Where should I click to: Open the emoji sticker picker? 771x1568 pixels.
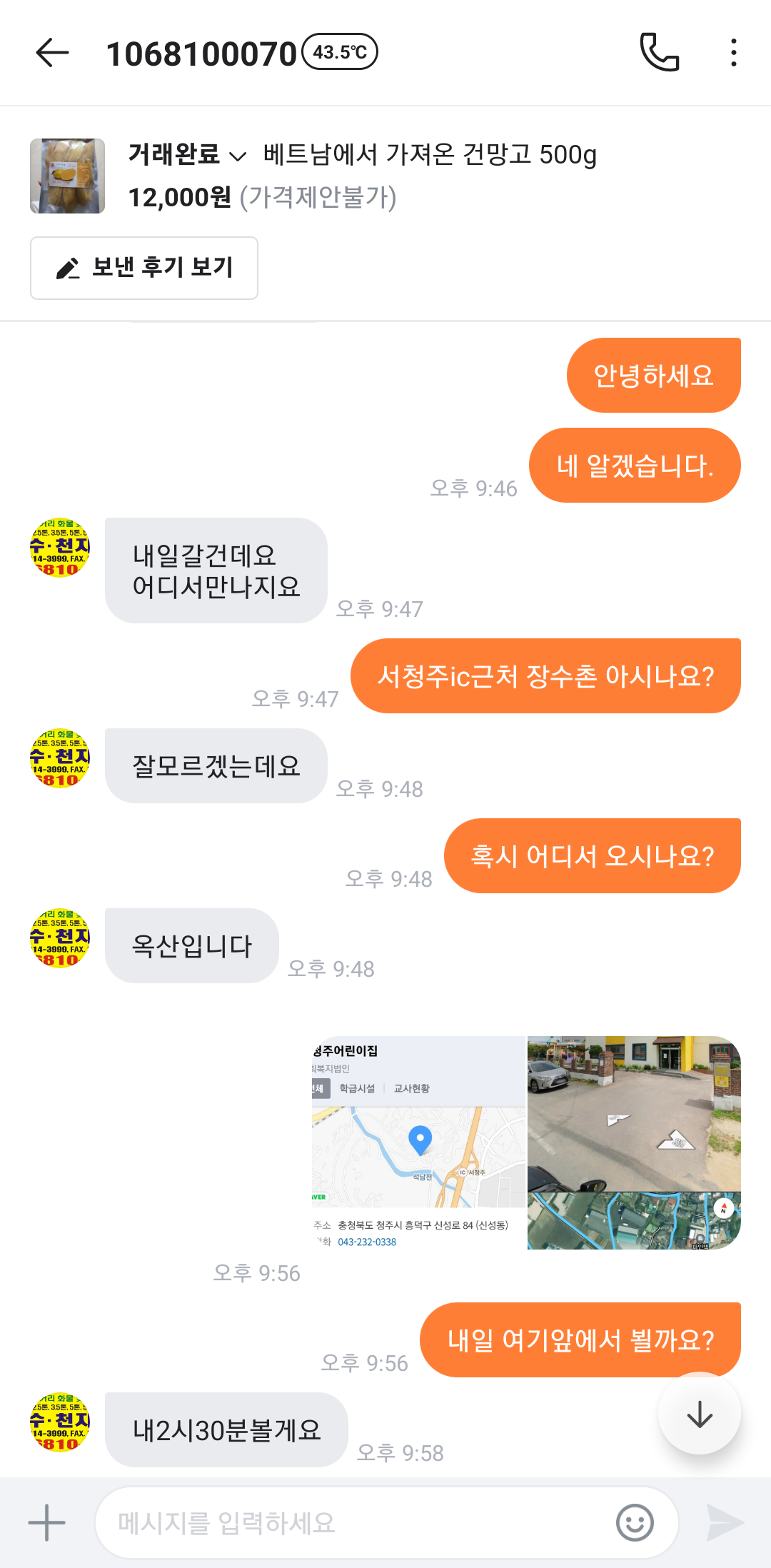pos(634,1522)
